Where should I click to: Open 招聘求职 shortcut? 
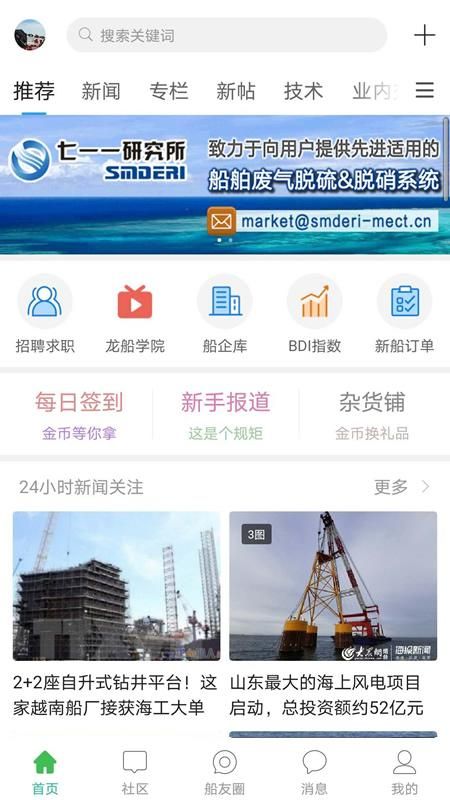click(x=45, y=314)
